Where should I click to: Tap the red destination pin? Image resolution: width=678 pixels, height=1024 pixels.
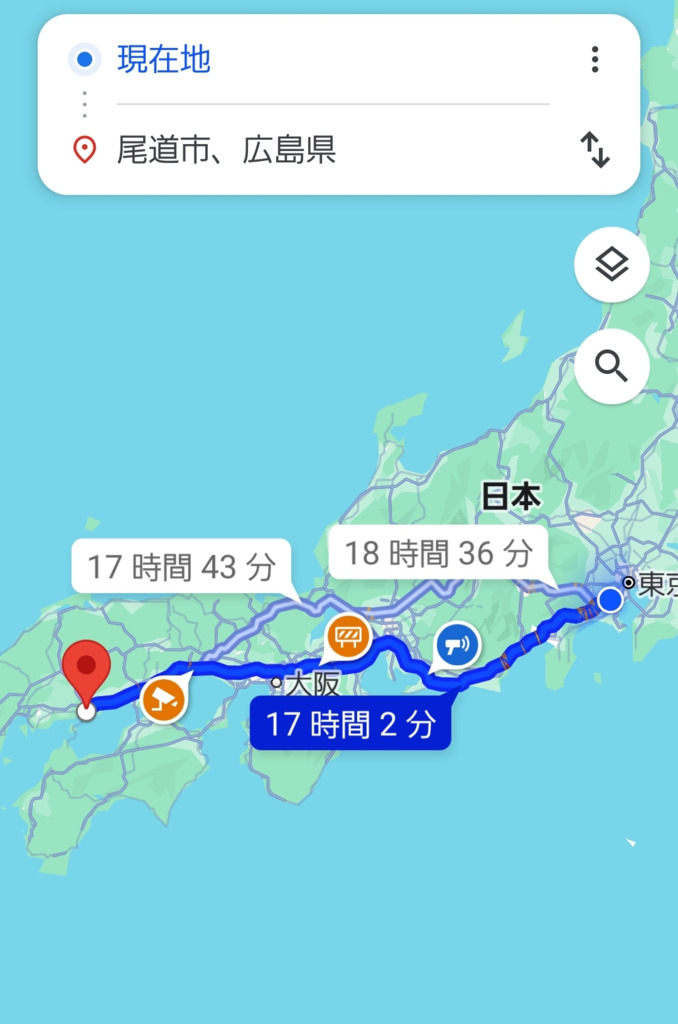point(86,670)
